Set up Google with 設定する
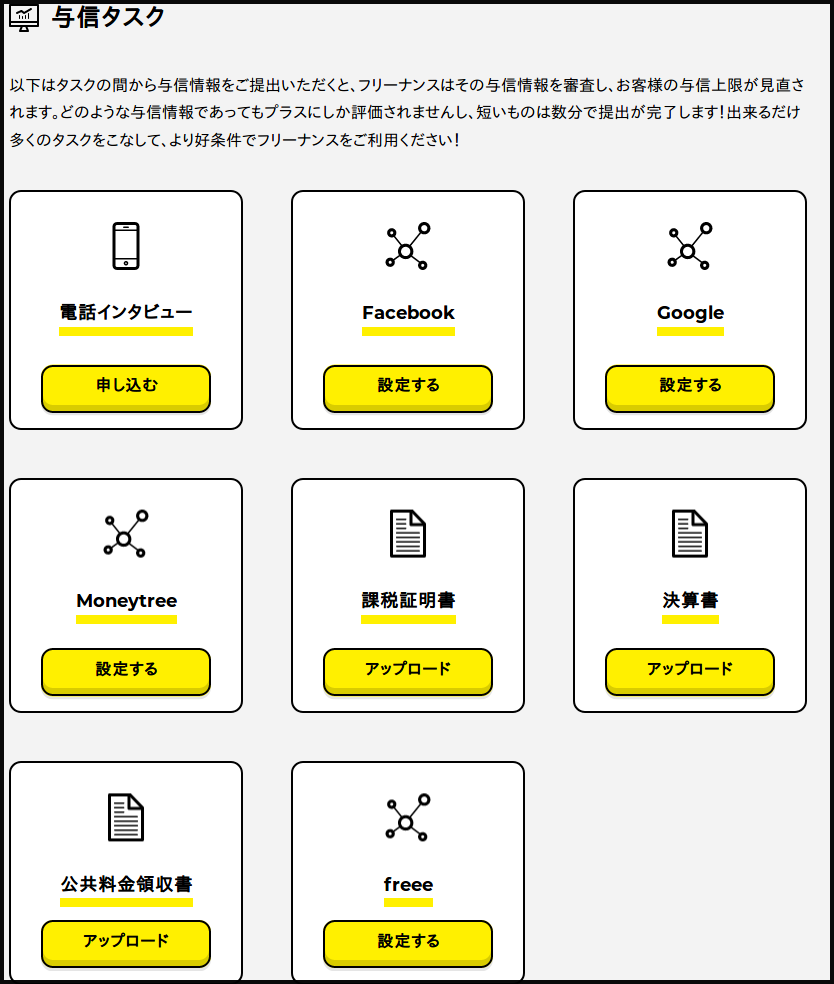Screen dimensions: 834x984 click(x=690, y=386)
